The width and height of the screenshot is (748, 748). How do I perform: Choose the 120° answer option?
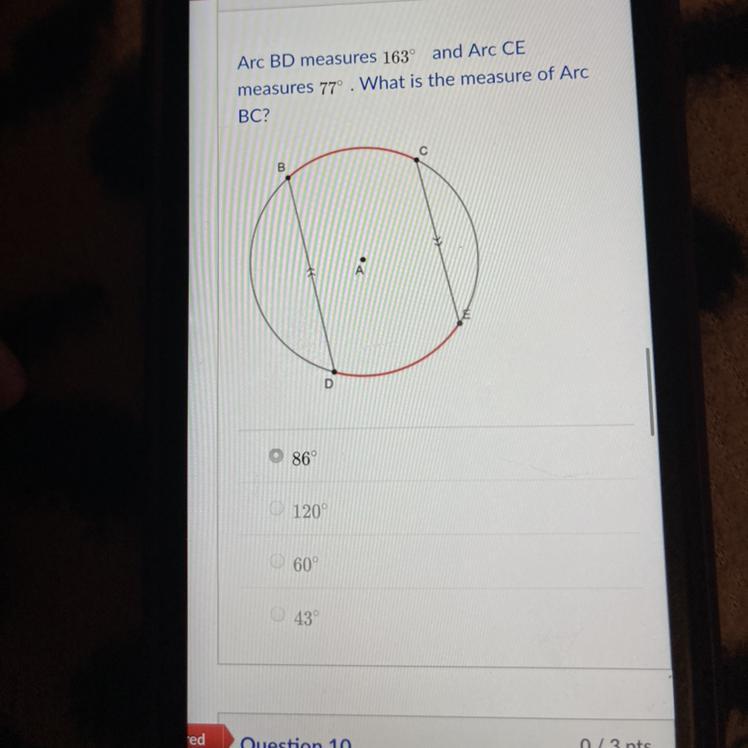coord(277,510)
